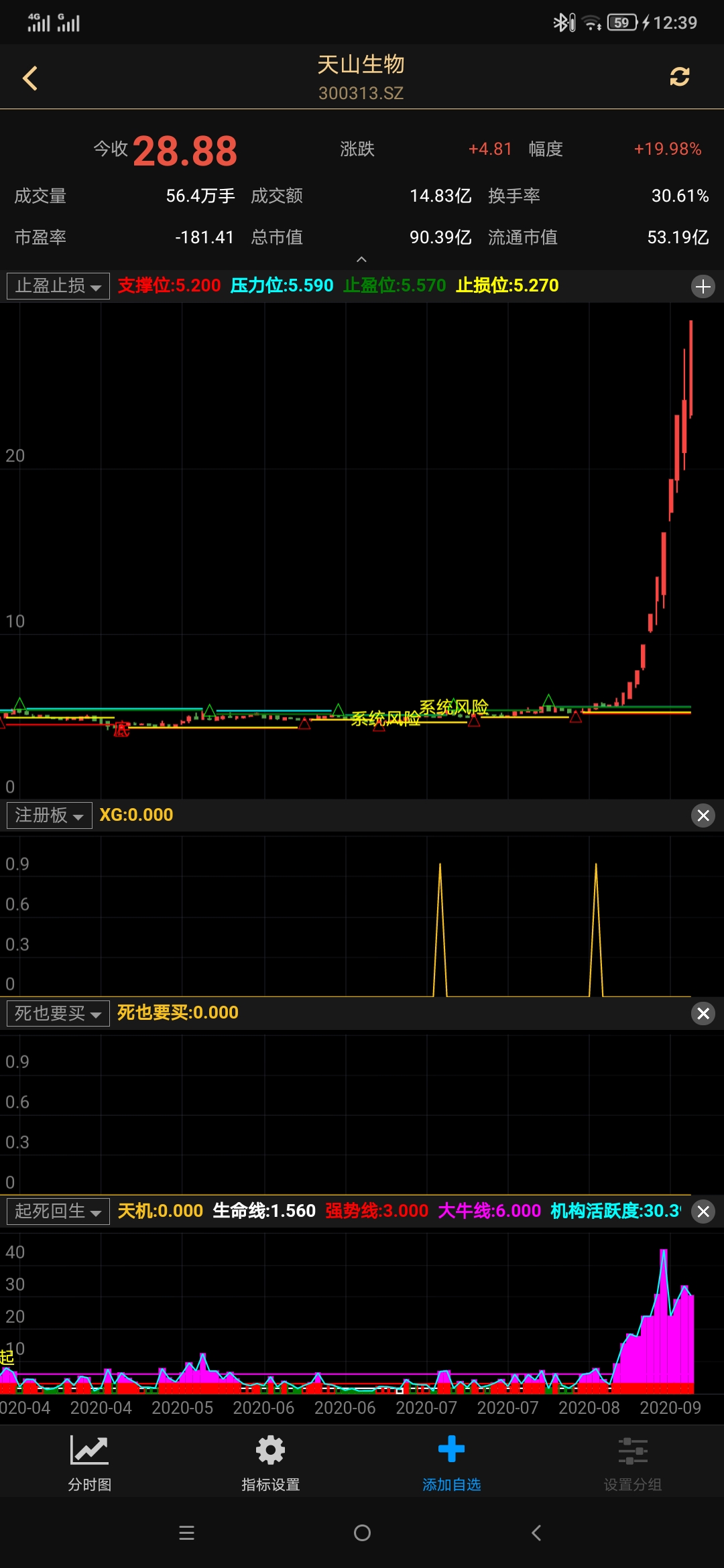Close the 注册板 indicator panel

tap(703, 815)
